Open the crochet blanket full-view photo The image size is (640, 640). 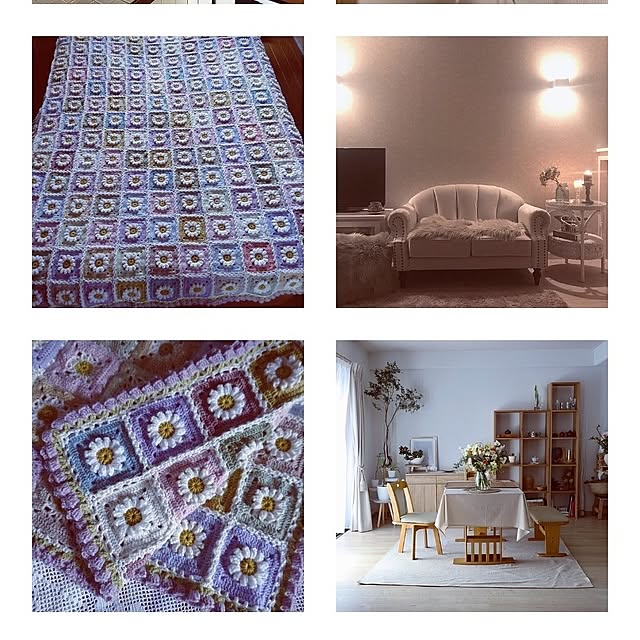point(167,172)
